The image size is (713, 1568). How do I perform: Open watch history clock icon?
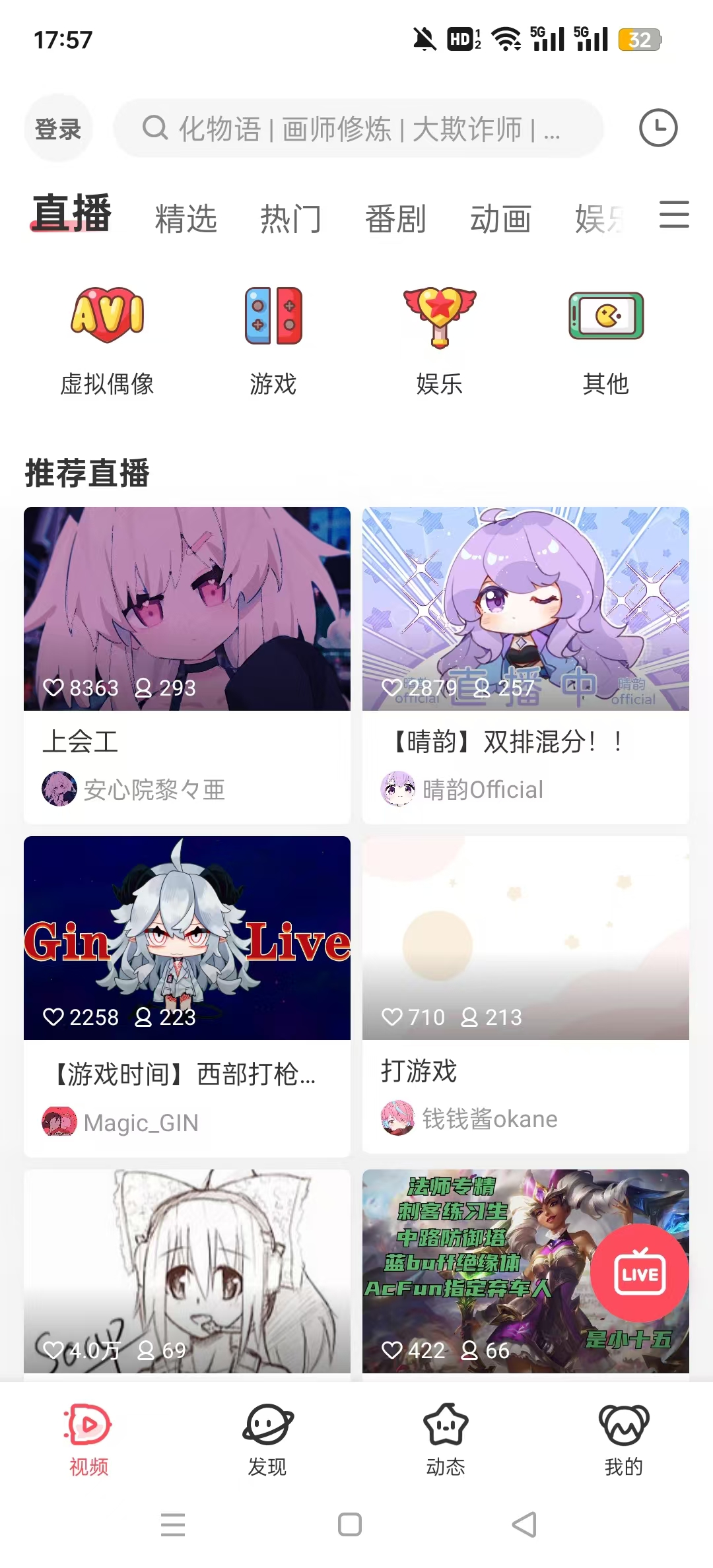click(x=658, y=128)
